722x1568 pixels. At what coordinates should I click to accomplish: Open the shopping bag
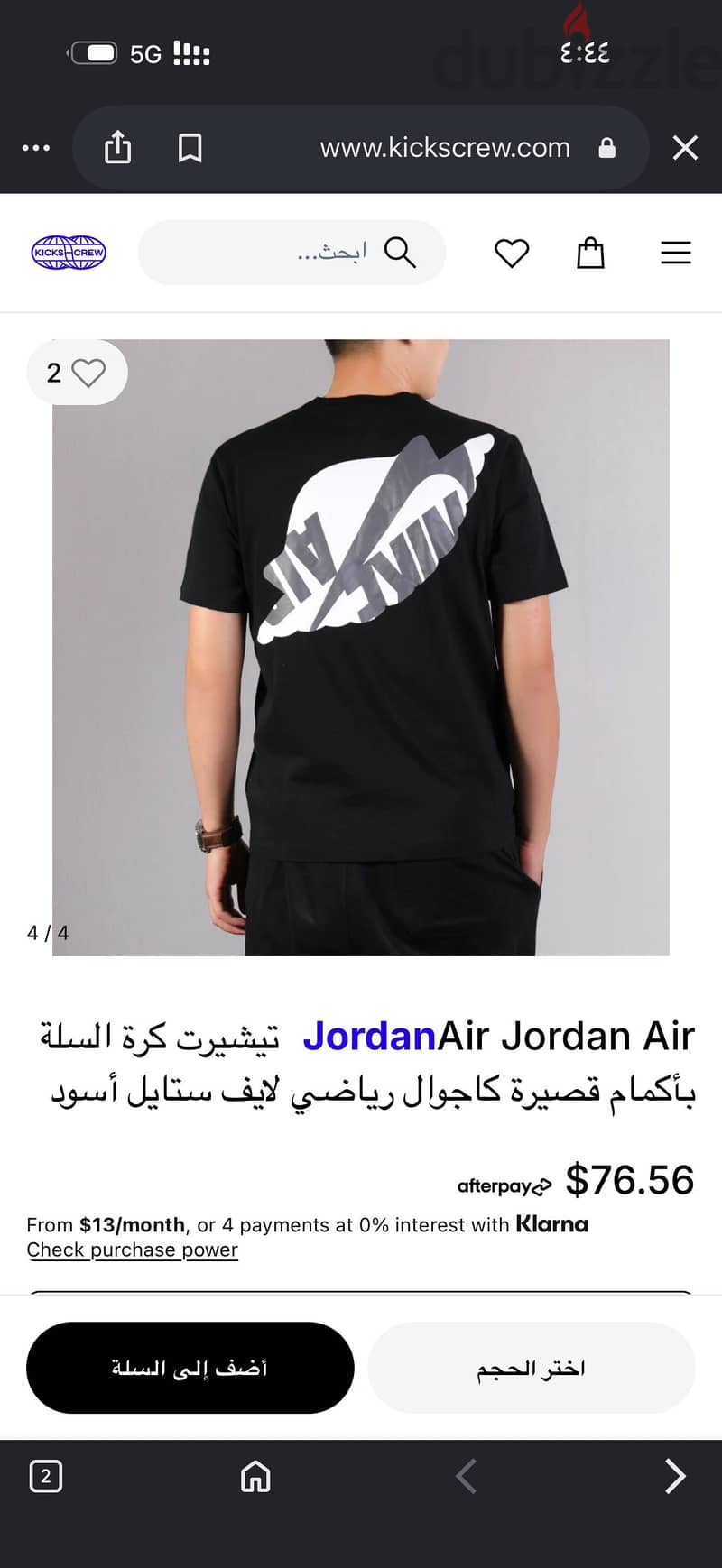[590, 253]
